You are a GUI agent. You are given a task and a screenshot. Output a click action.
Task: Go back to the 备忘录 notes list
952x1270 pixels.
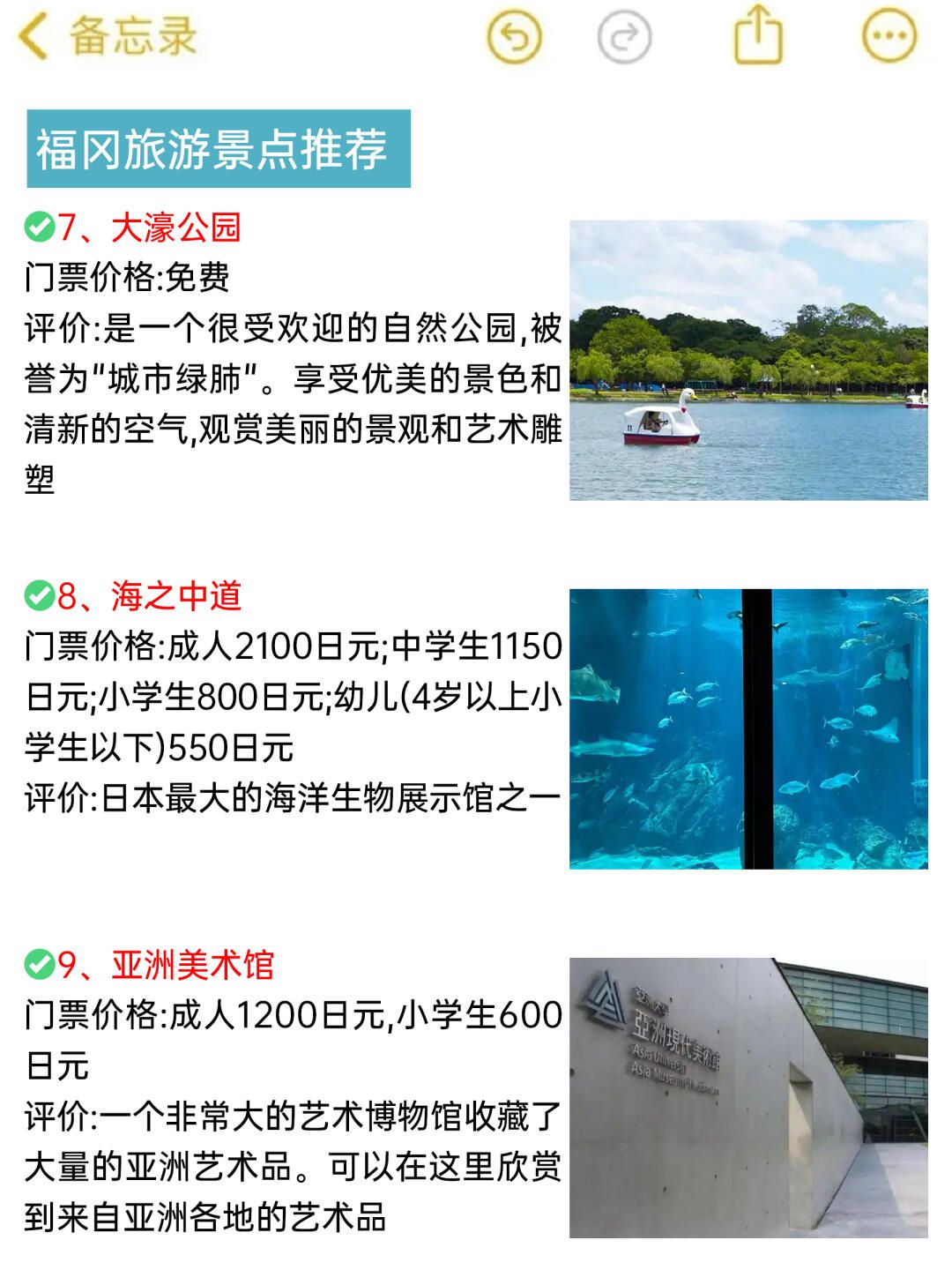106,37
